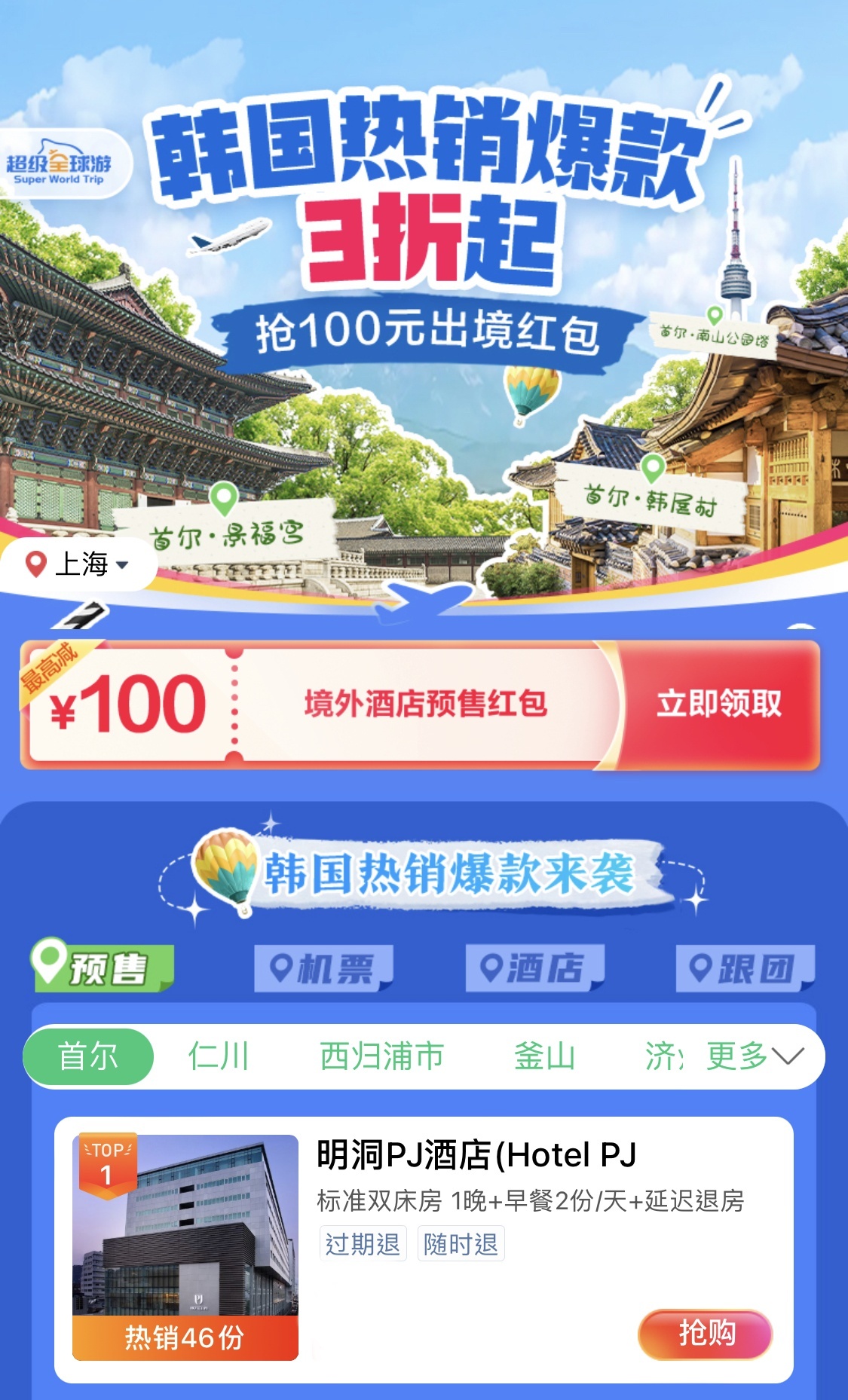The image size is (848, 1400).
Task: Switch to the 跟团 tab
Action: click(x=745, y=967)
